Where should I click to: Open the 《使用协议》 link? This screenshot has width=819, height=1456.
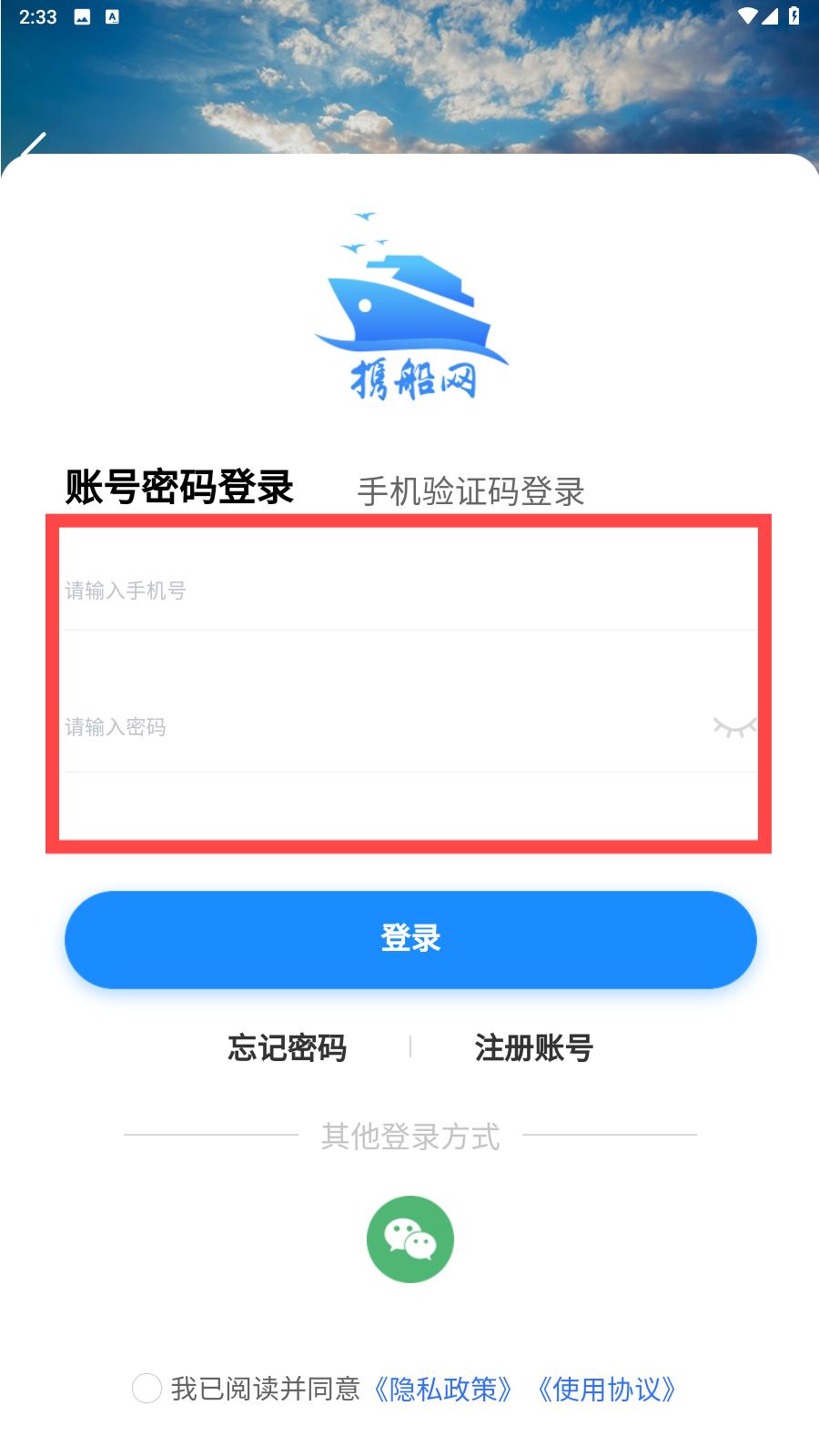pos(607,1390)
